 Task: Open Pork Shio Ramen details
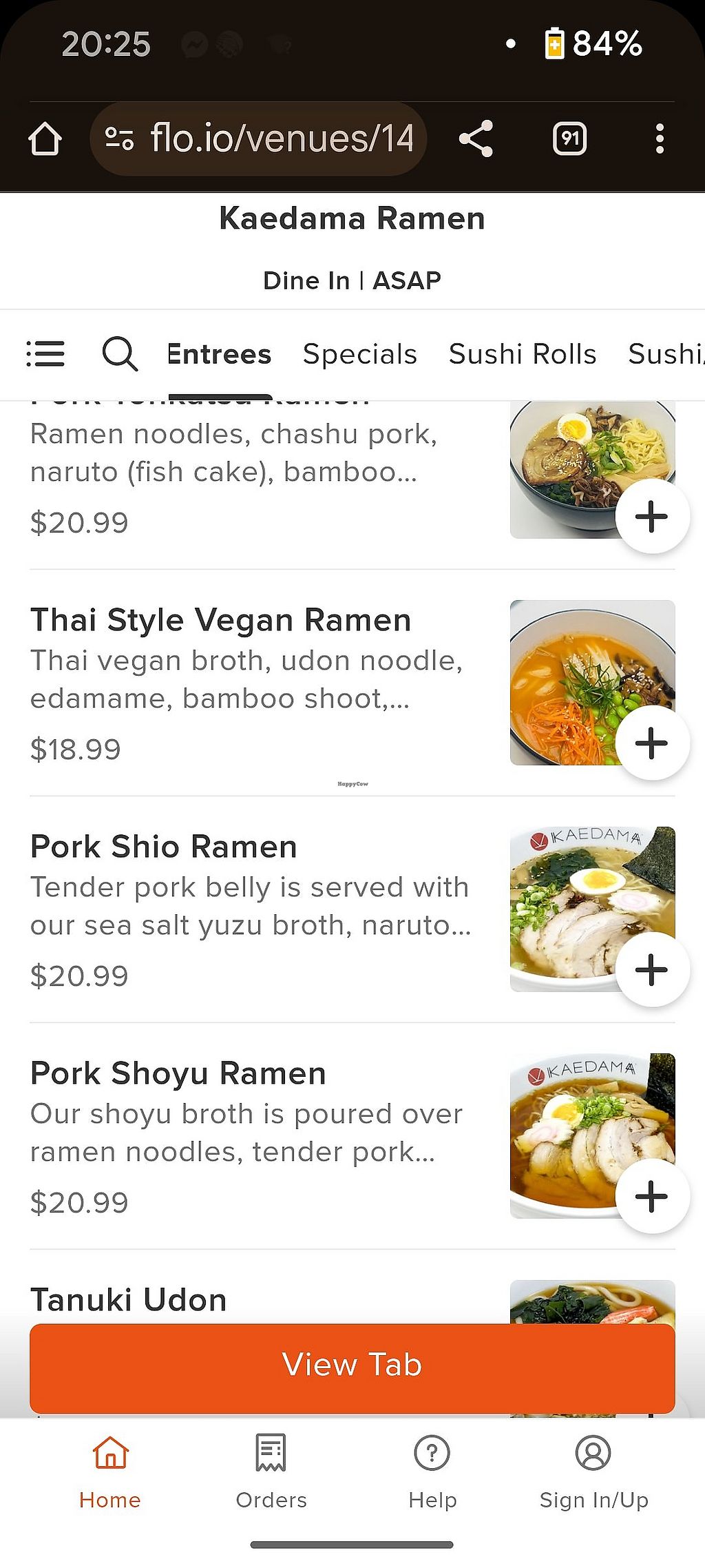point(164,847)
